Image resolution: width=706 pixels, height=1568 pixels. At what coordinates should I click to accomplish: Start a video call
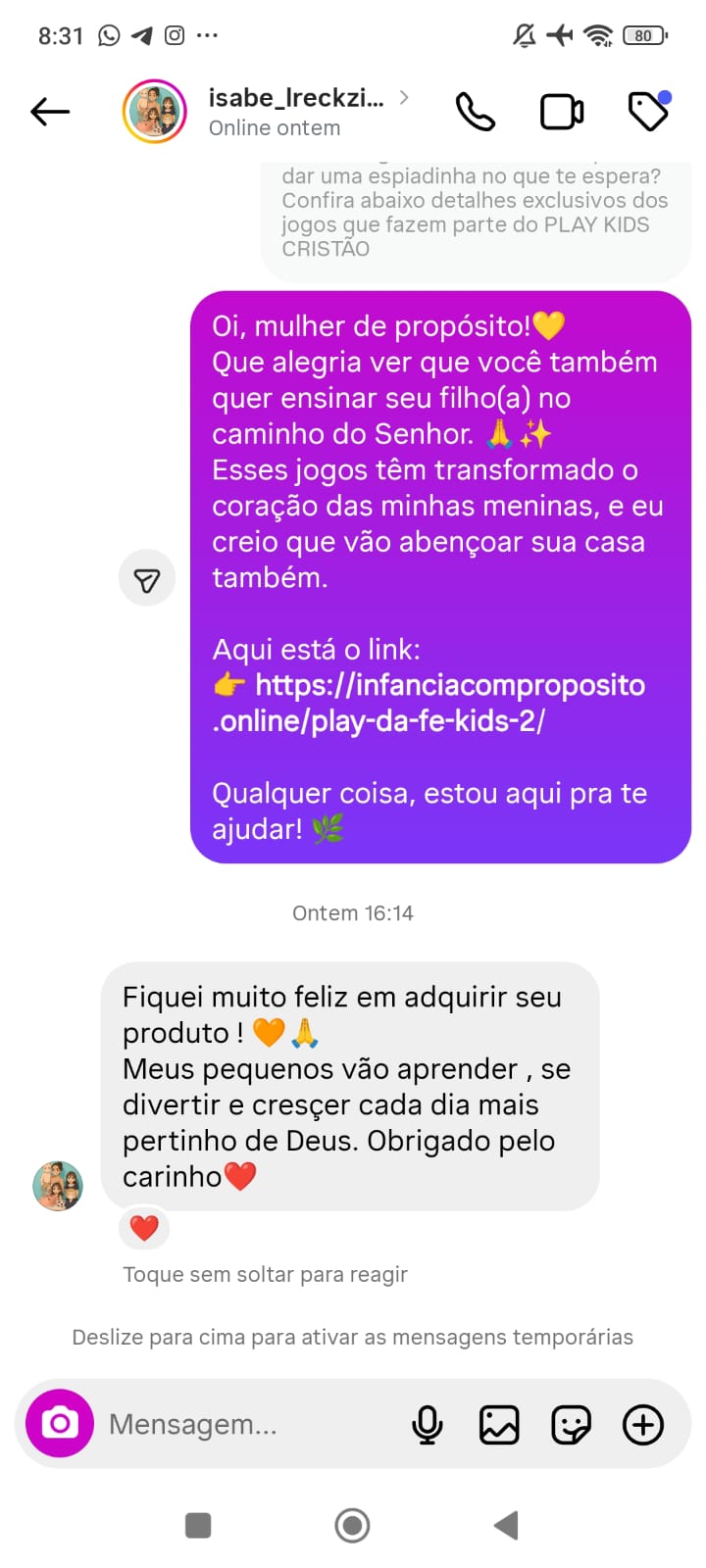coord(562,112)
